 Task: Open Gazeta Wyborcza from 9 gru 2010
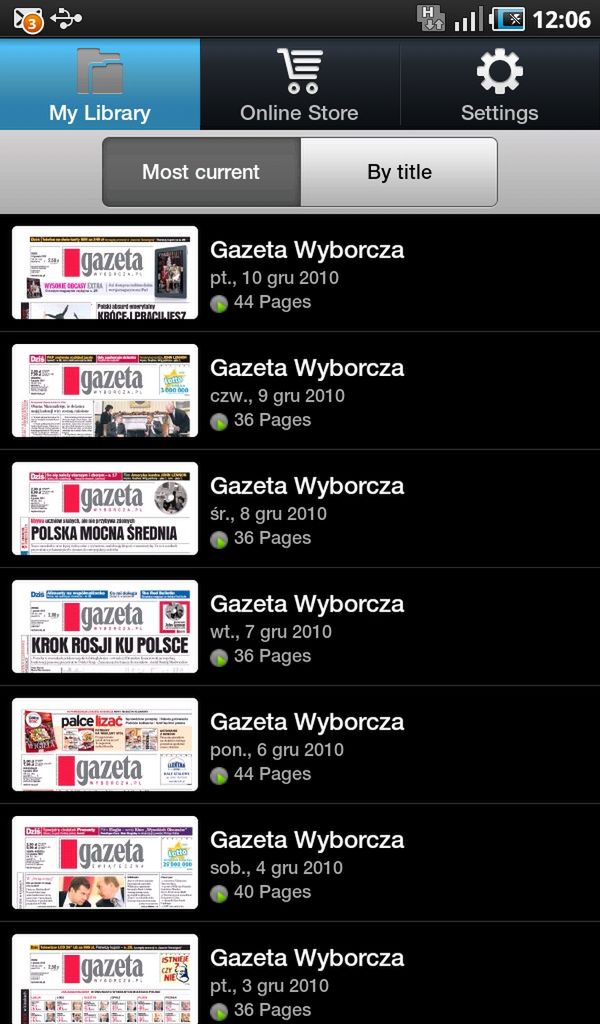tap(300, 391)
